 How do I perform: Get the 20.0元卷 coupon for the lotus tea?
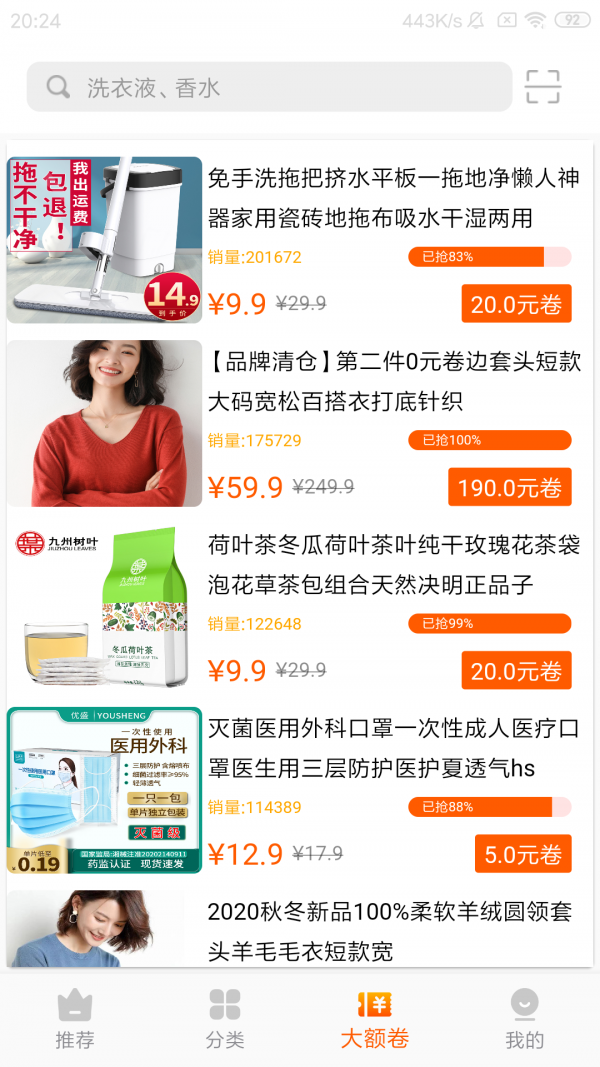point(516,671)
